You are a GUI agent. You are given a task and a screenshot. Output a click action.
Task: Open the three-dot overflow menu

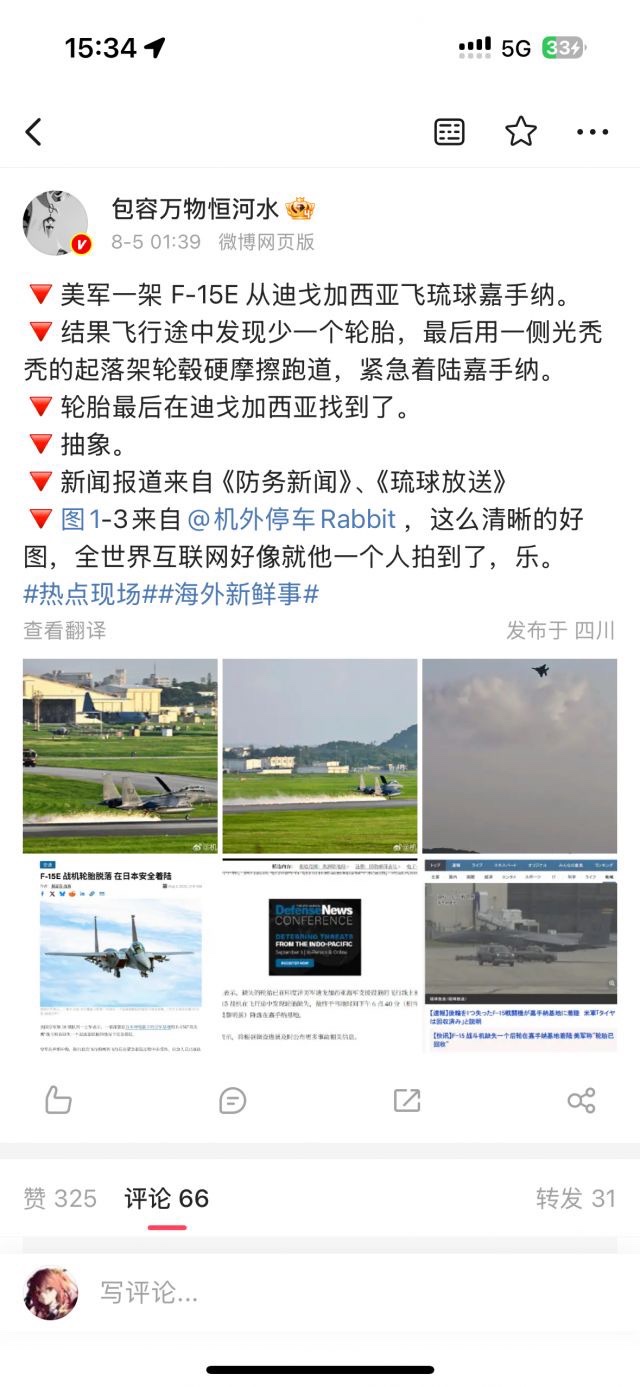(x=592, y=132)
